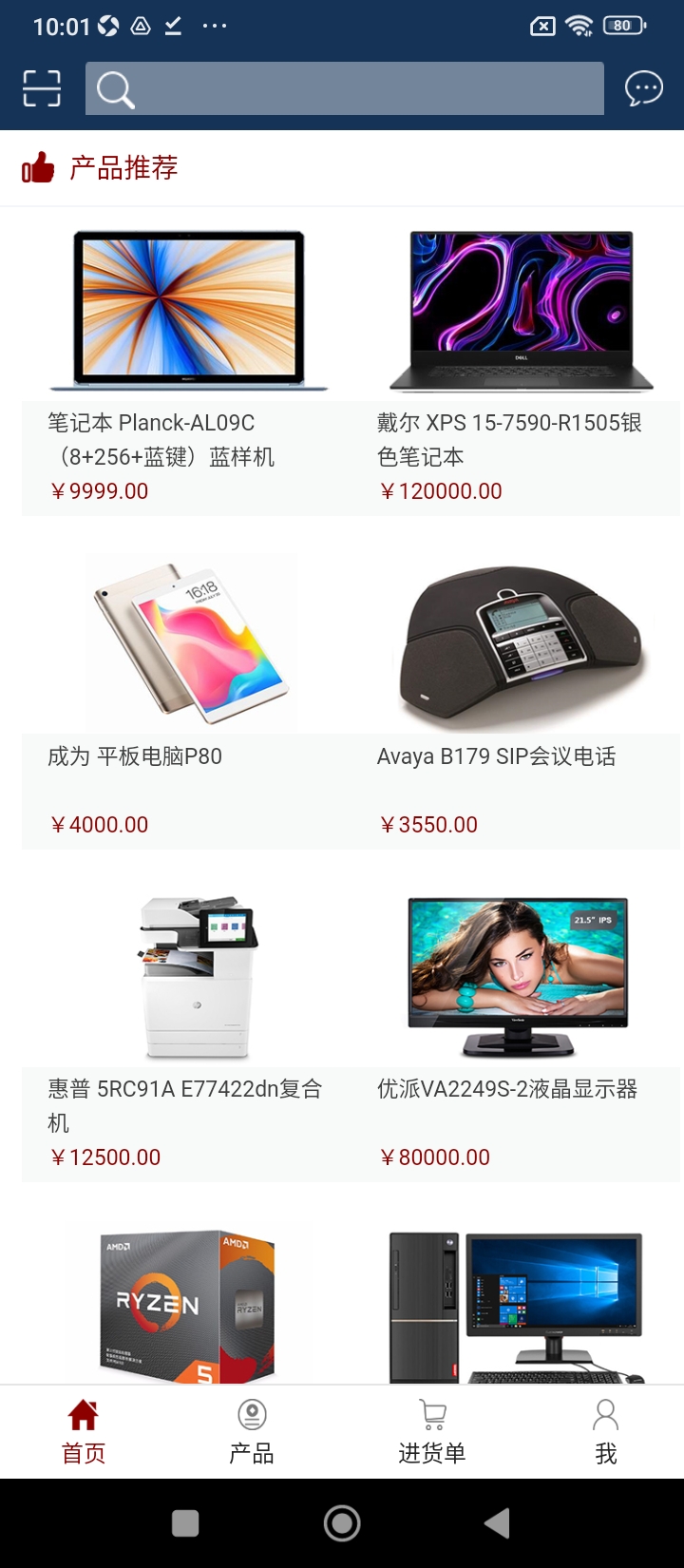This screenshot has height=1568, width=684.
Task: View the Dell XPS 15-7590 laptop product
Action: point(521,371)
